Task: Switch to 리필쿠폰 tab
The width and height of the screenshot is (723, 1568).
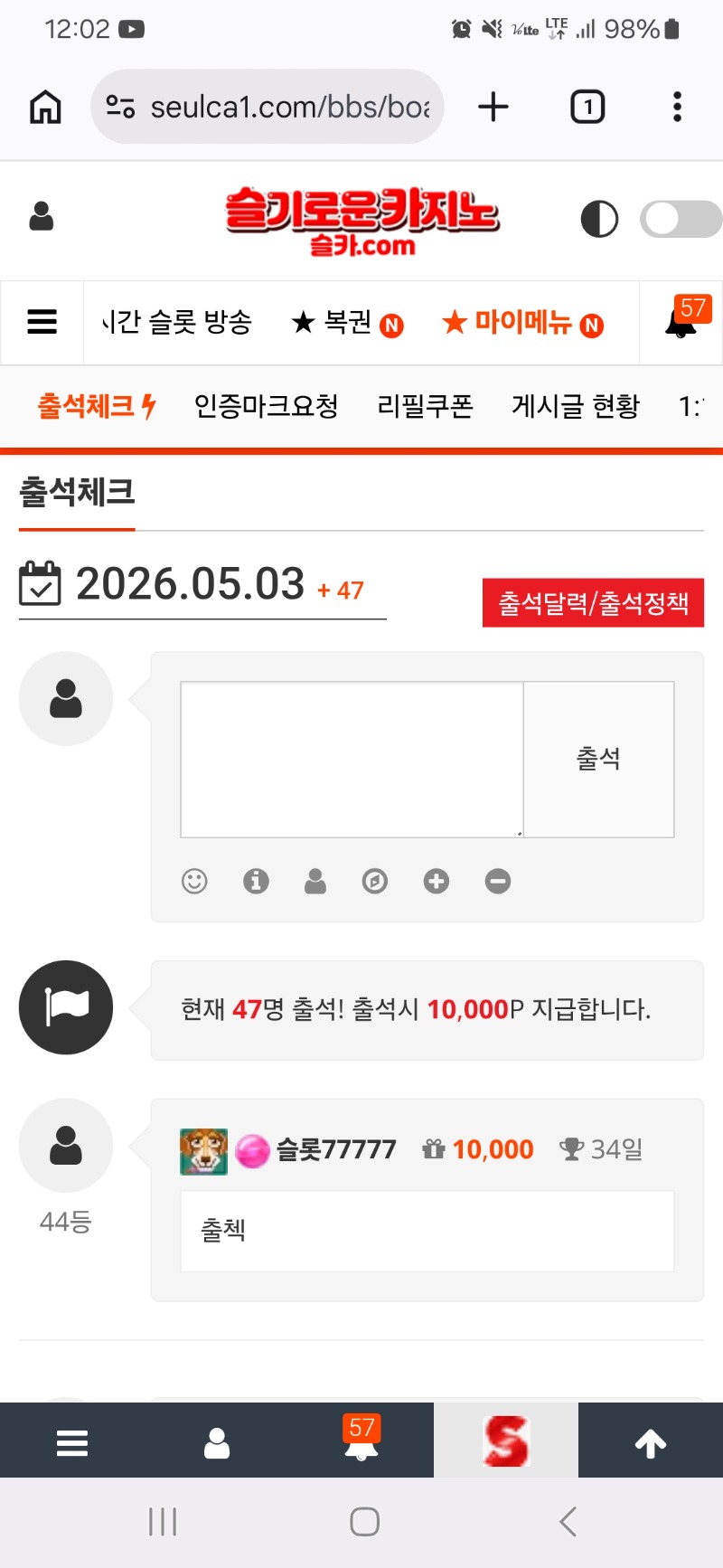Action: [x=425, y=406]
